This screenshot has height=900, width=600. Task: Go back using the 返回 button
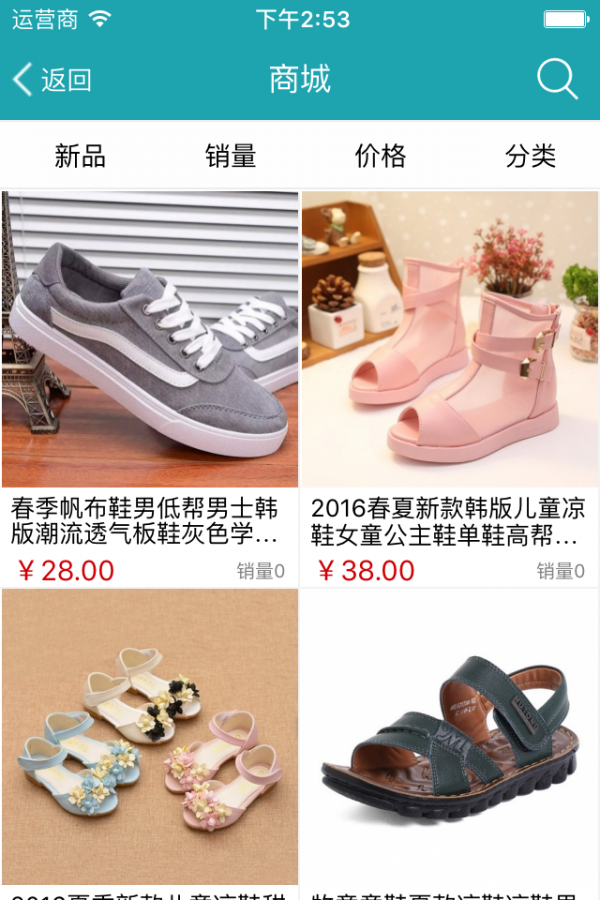point(52,80)
